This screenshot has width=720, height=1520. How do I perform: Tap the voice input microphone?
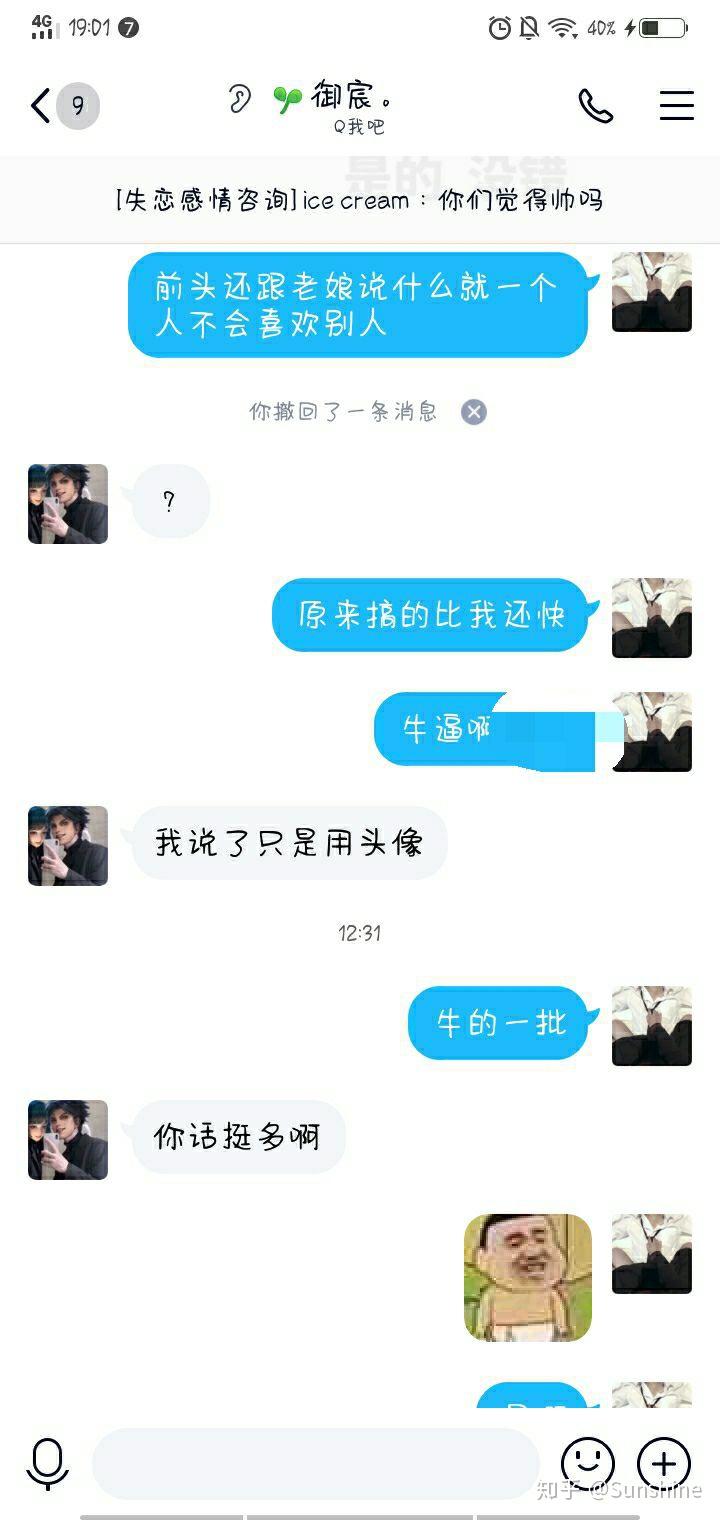[x=47, y=1464]
